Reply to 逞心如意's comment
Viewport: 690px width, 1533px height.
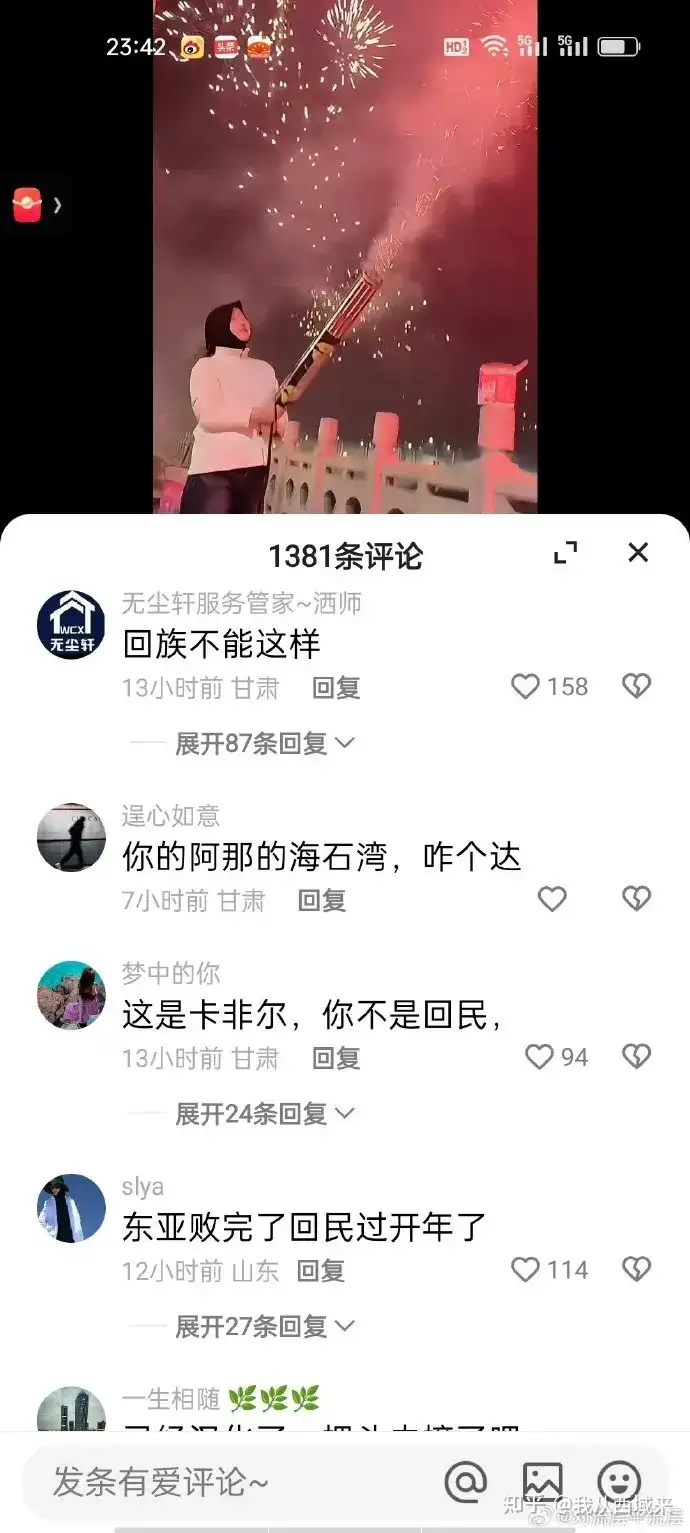322,901
